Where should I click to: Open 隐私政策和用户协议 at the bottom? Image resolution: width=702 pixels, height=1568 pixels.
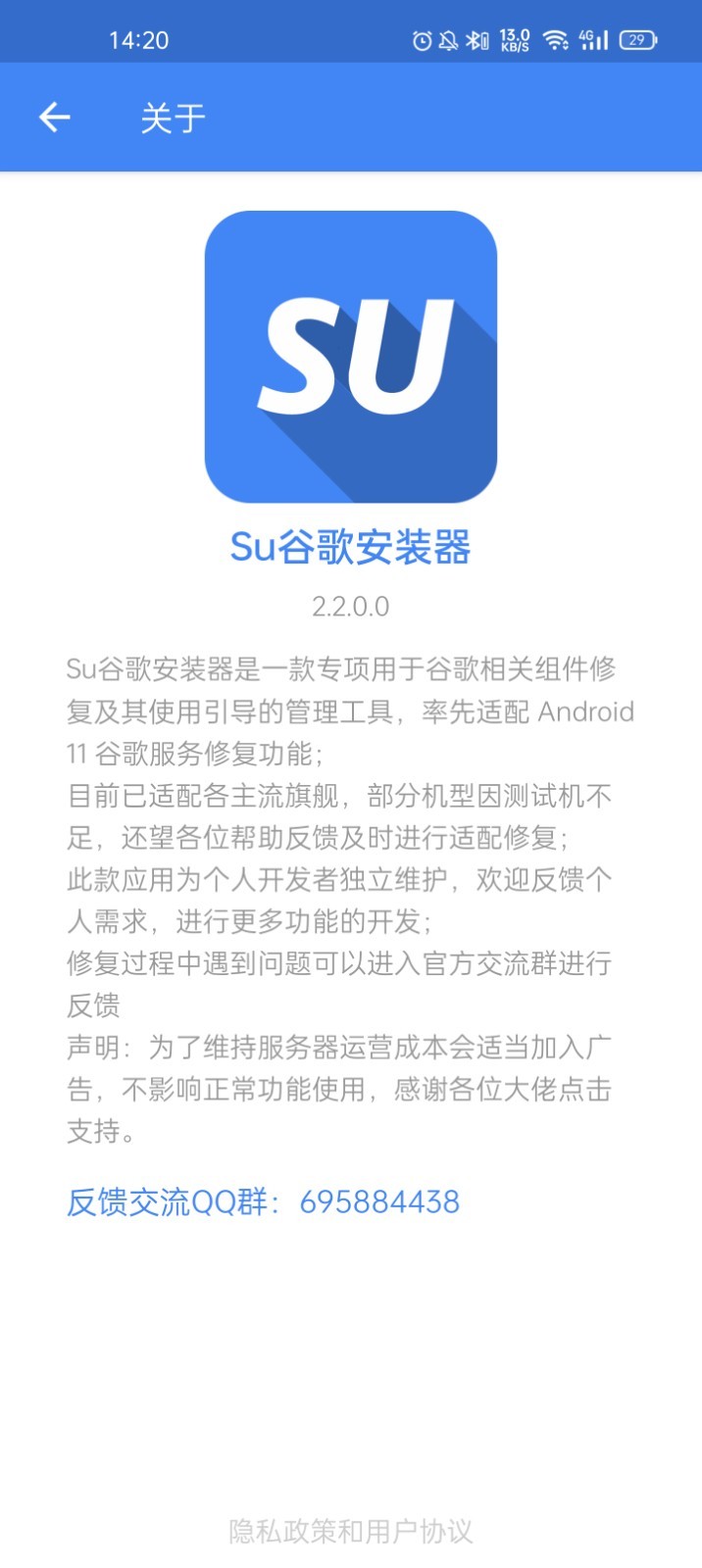pyautogui.click(x=351, y=1531)
